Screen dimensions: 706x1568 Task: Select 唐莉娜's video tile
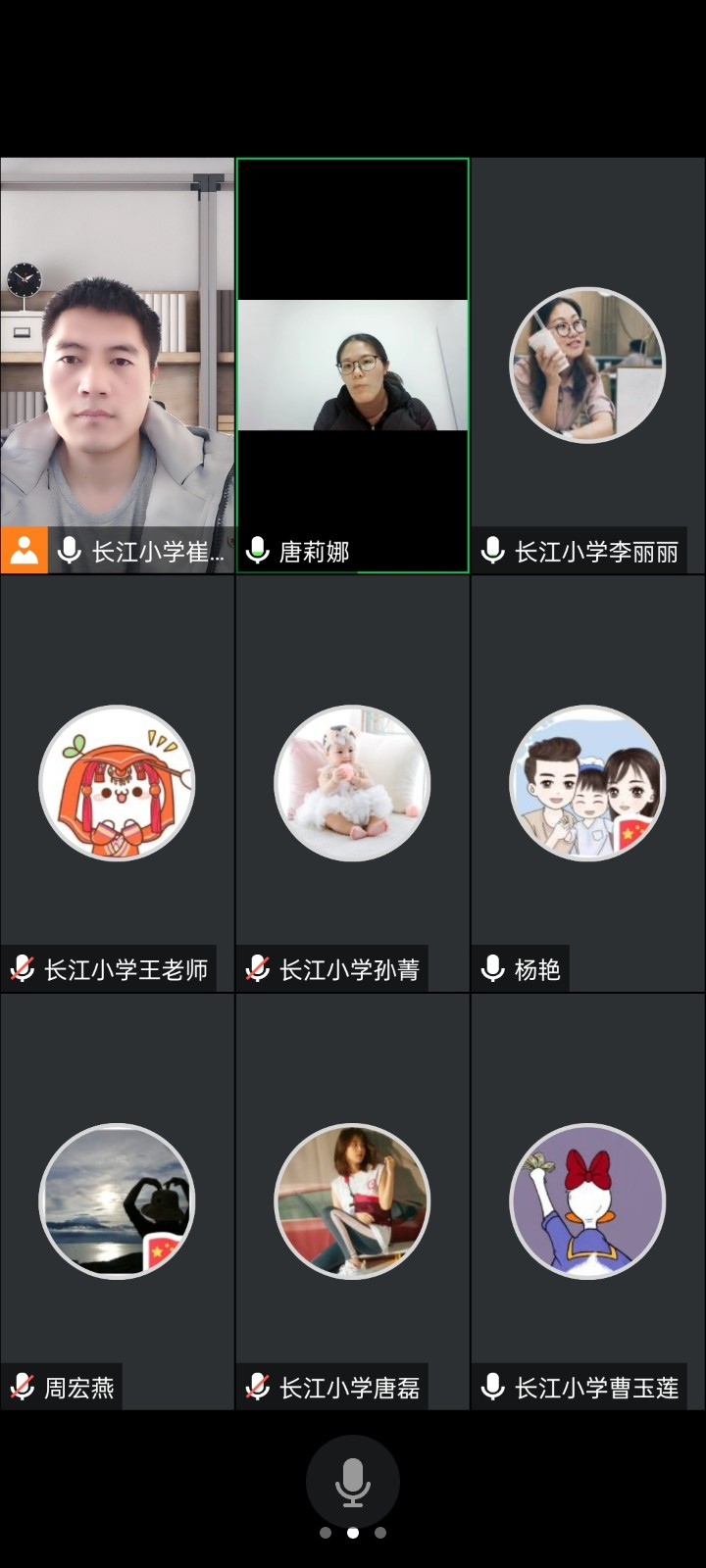tap(353, 365)
